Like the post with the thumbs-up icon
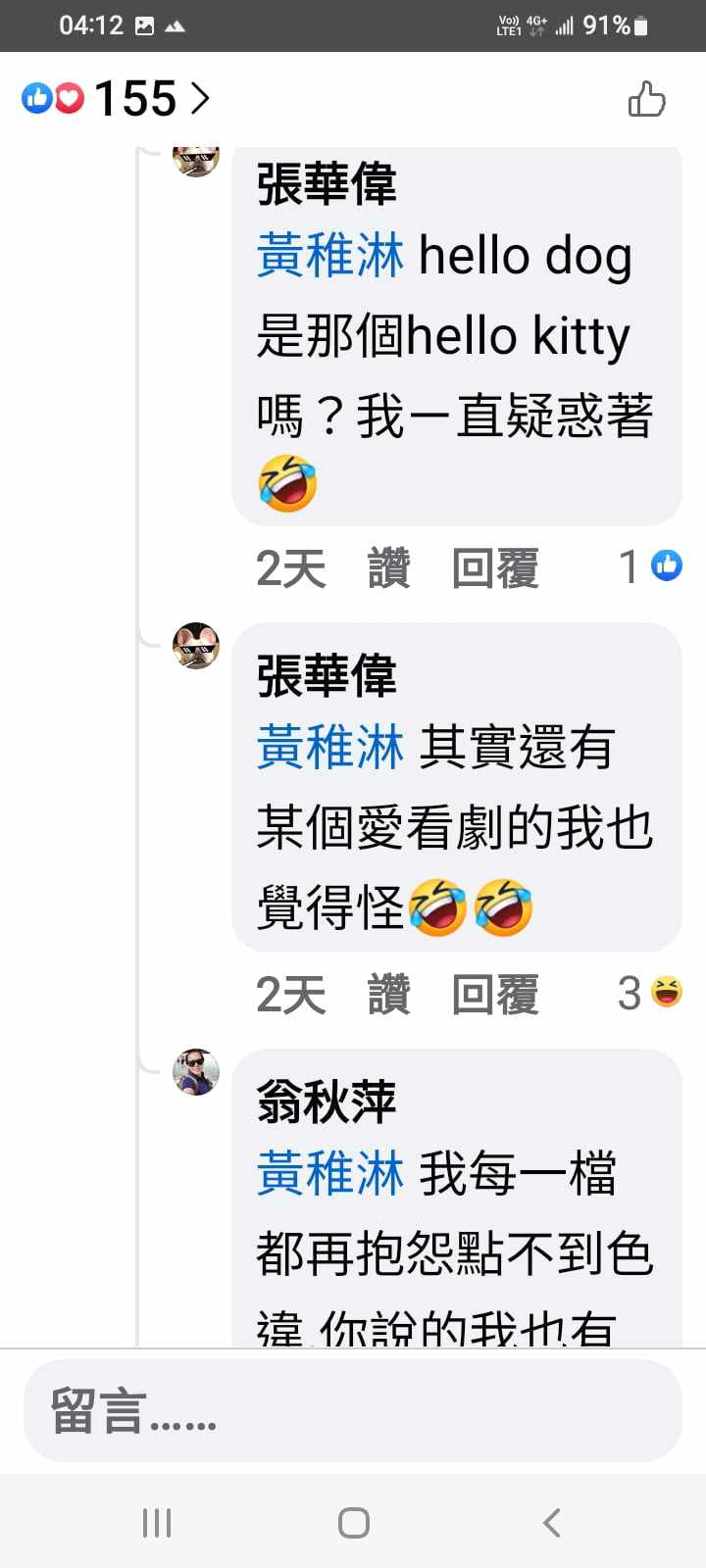706x1568 pixels. pos(646,99)
